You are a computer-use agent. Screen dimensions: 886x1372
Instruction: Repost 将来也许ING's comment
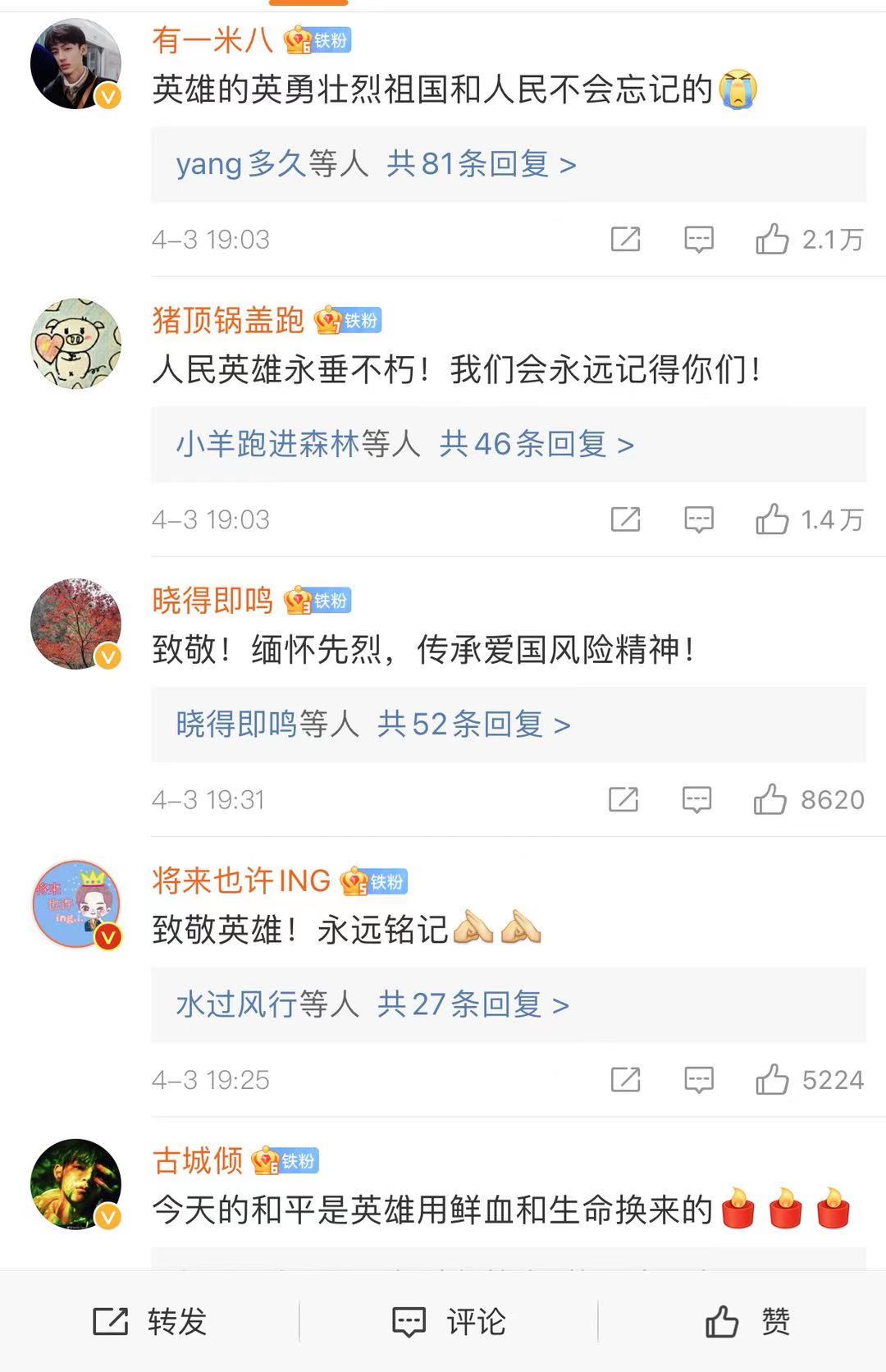click(625, 1080)
